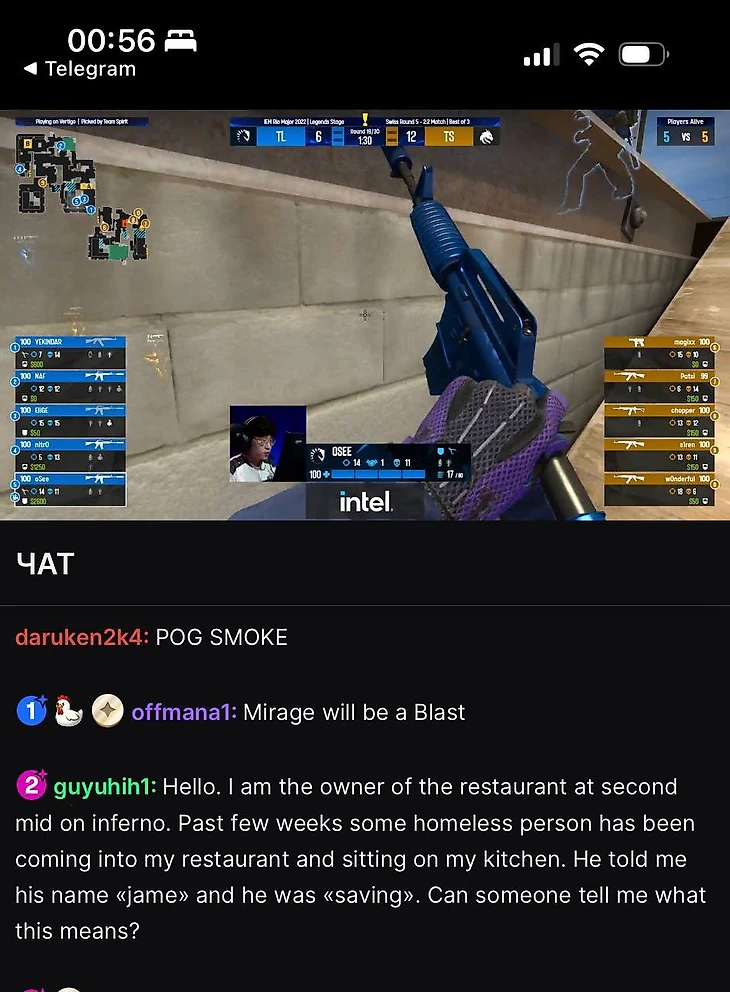The width and height of the screenshot is (730, 992).
Task: Return to Telegram via the back link
Action: tap(80, 69)
